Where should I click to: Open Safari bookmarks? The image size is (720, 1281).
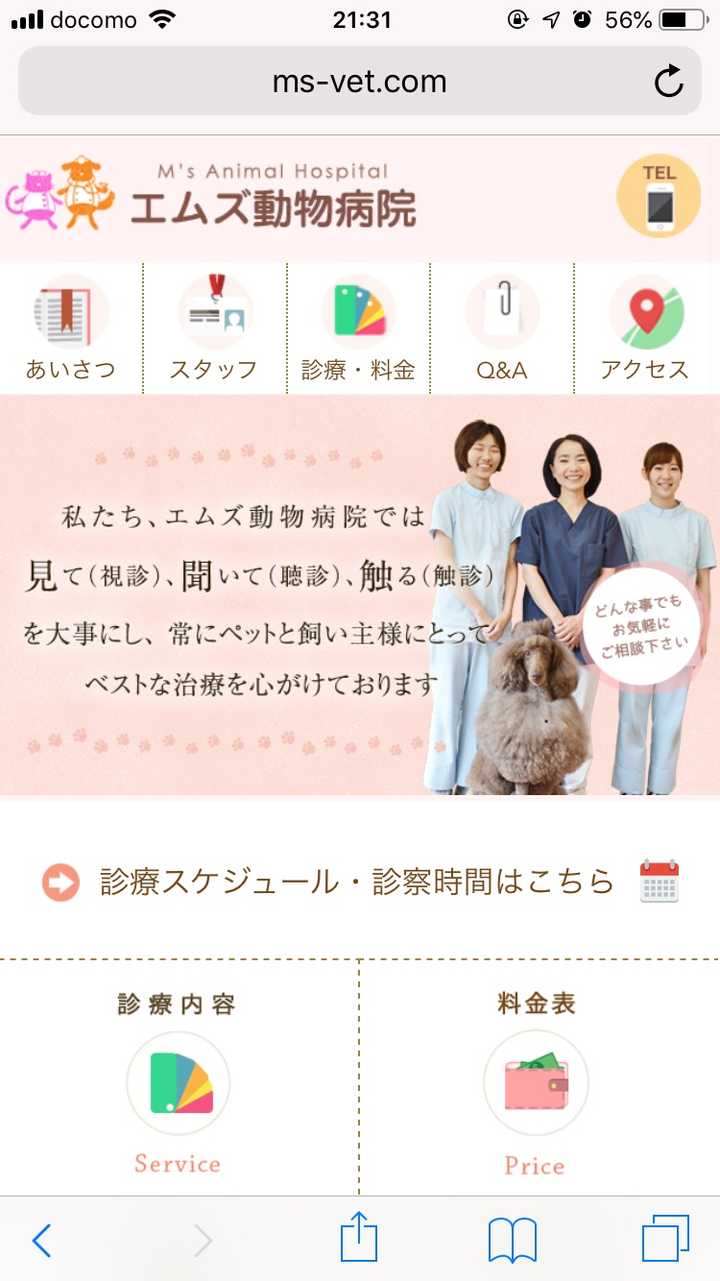click(512, 1240)
